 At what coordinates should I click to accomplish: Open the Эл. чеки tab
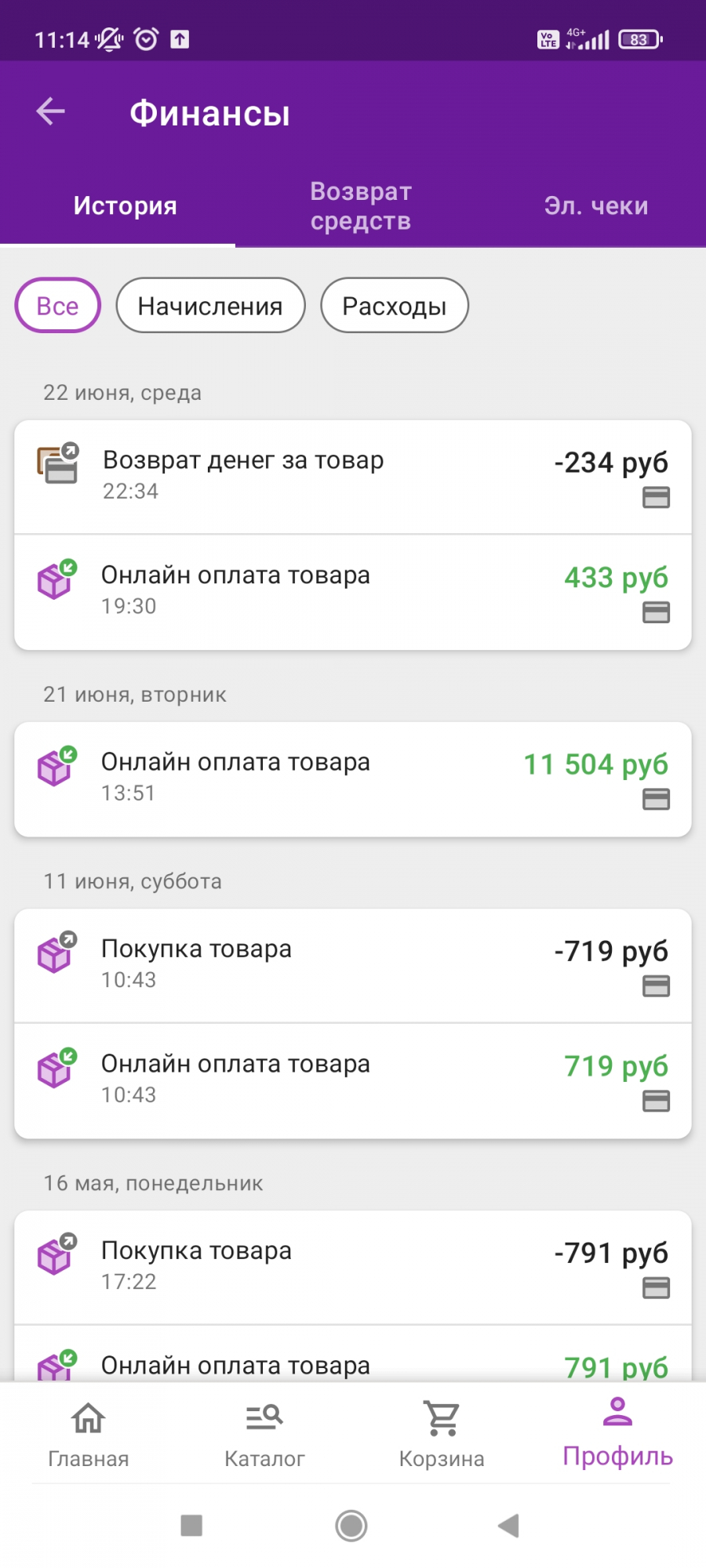(596, 206)
